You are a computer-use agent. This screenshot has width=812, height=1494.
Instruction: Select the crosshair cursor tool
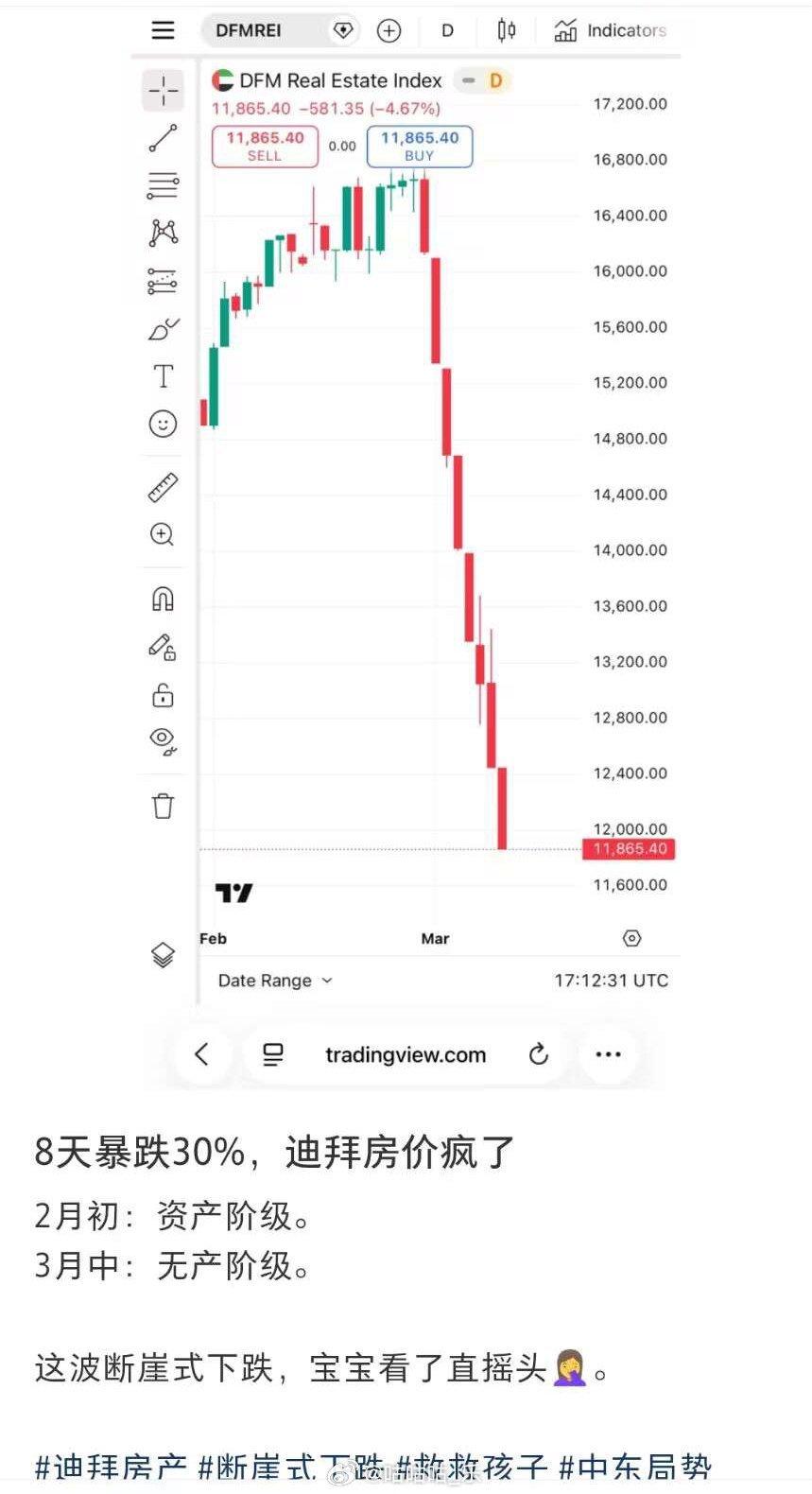(163, 91)
